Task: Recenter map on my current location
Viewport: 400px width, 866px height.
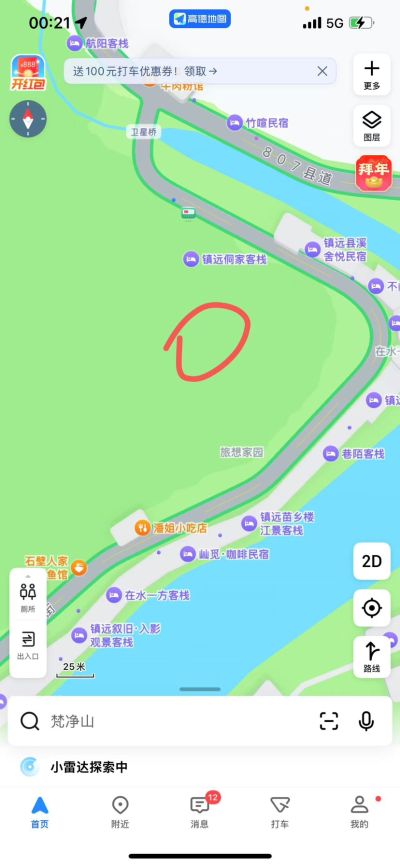Action: pyautogui.click(x=372, y=608)
